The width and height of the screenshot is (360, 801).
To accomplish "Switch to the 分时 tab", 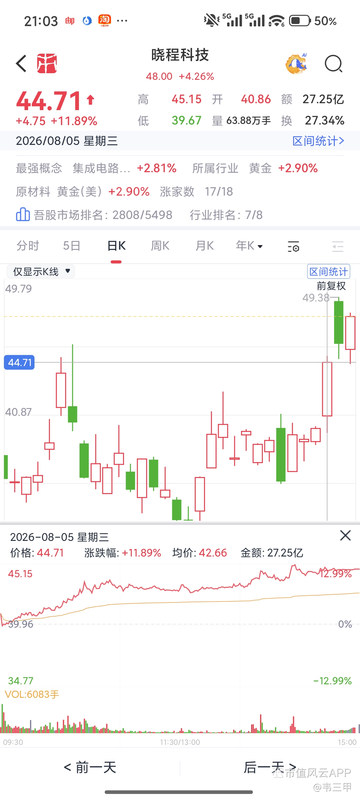I will [28, 246].
